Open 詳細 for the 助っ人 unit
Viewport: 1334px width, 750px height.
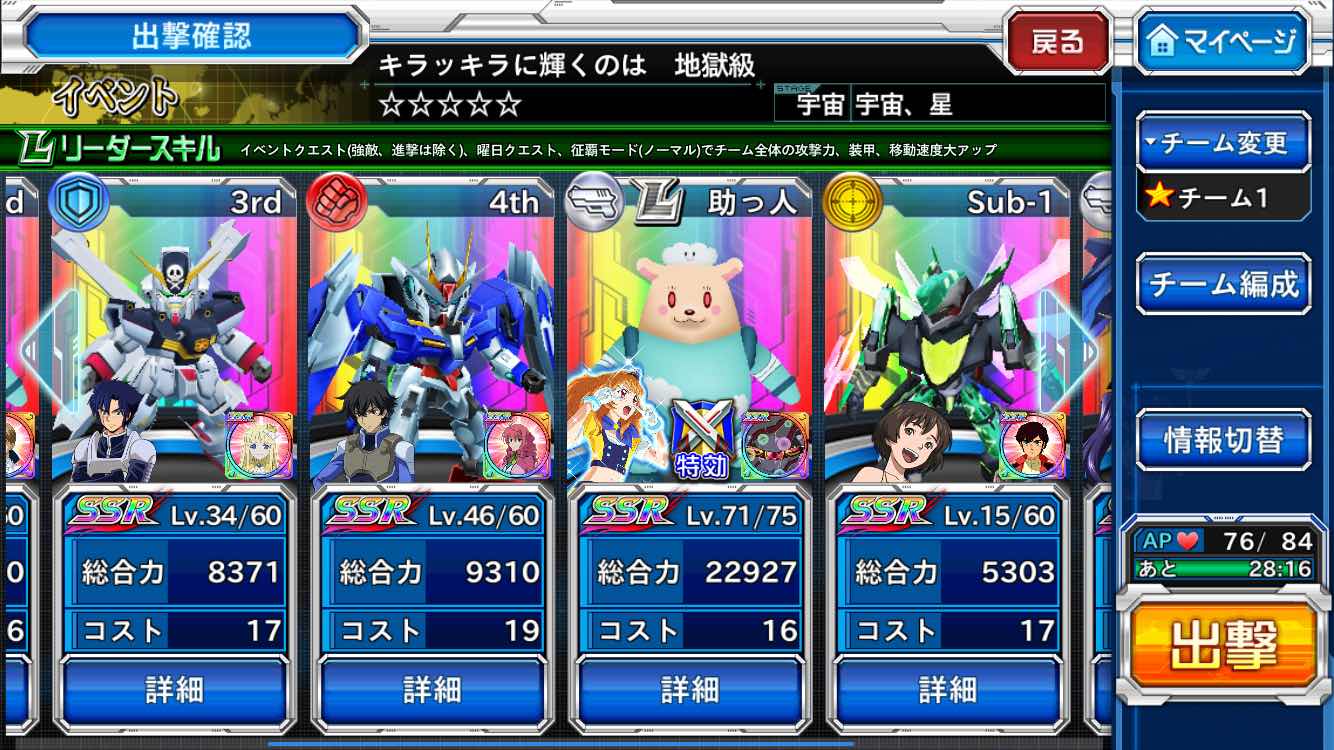[x=690, y=689]
